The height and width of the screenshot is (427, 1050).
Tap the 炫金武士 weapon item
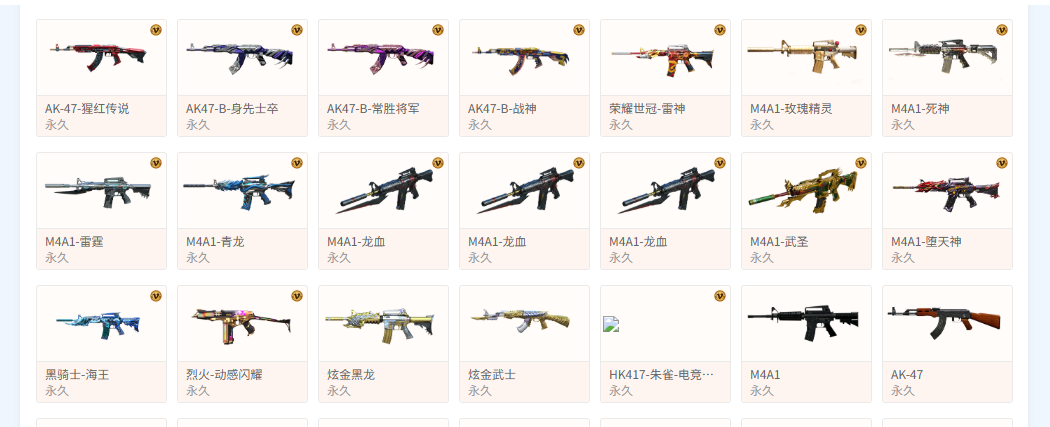coord(523,343)
